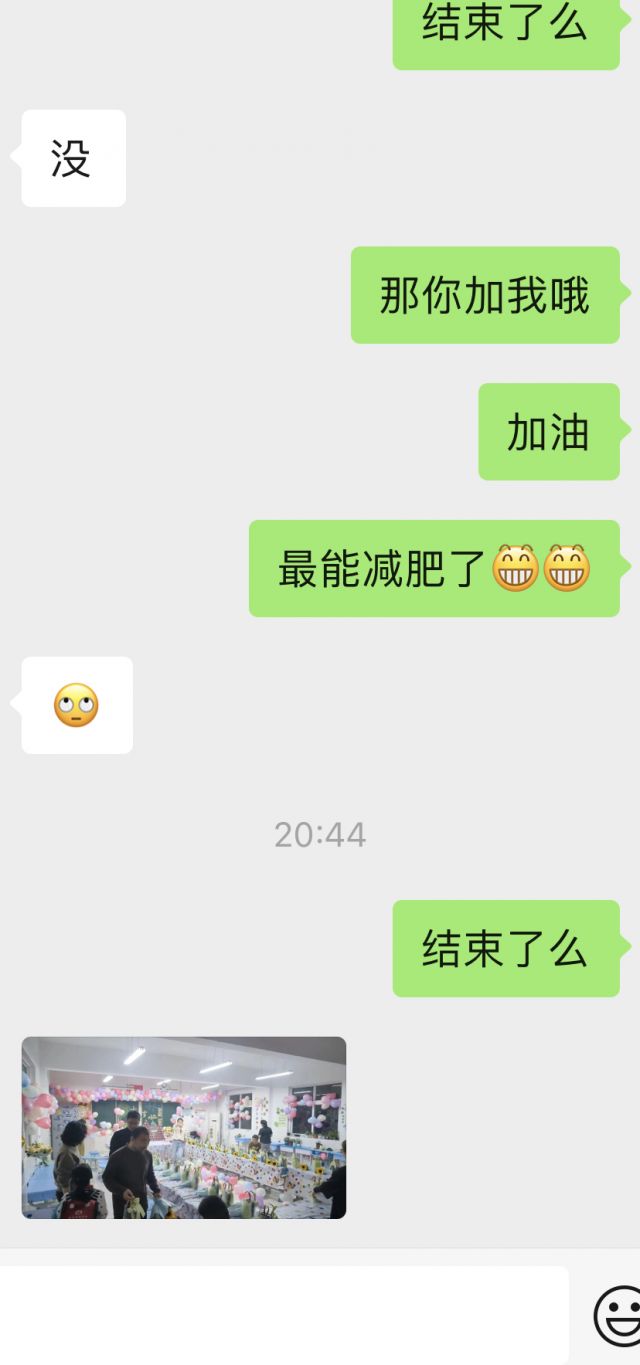The width and height of the screenshot is (640, 1365).
Task: Open the emoji picker
Action: (x=618, y=1316)
